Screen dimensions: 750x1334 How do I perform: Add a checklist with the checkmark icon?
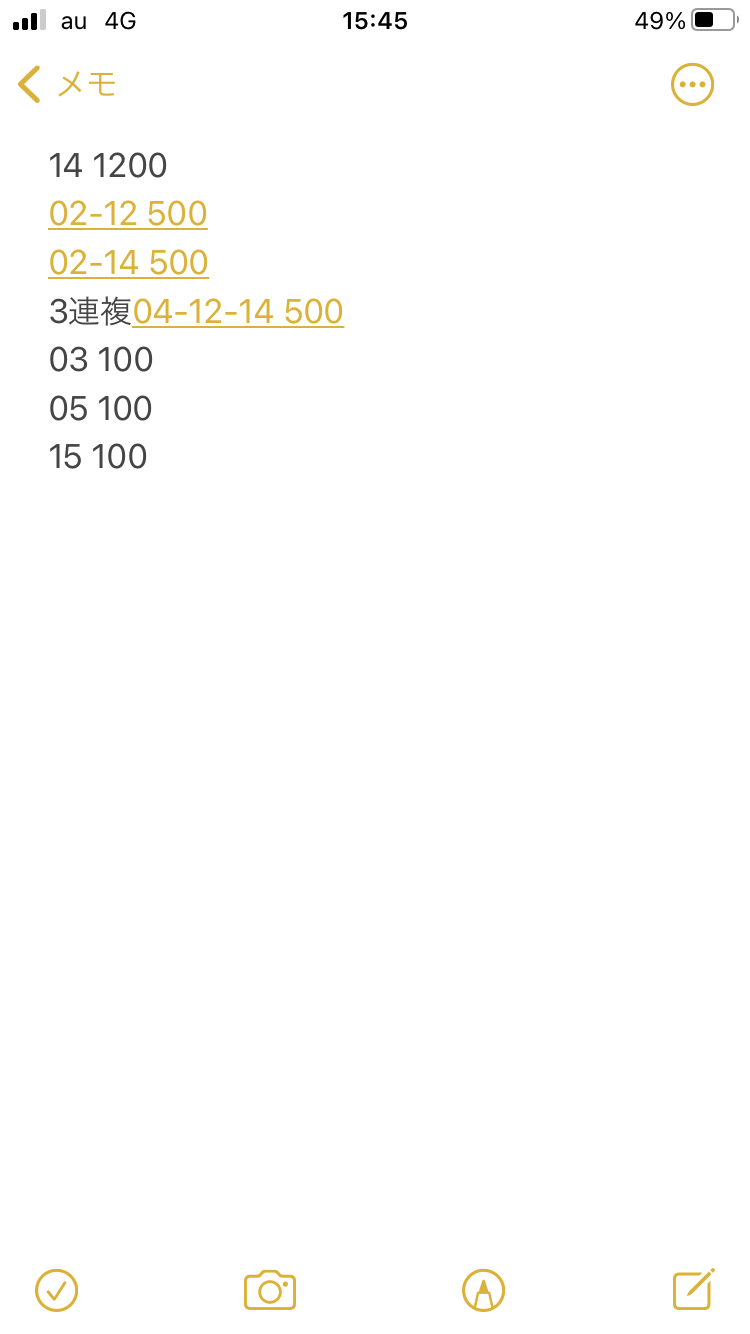tap(56, 1290)
